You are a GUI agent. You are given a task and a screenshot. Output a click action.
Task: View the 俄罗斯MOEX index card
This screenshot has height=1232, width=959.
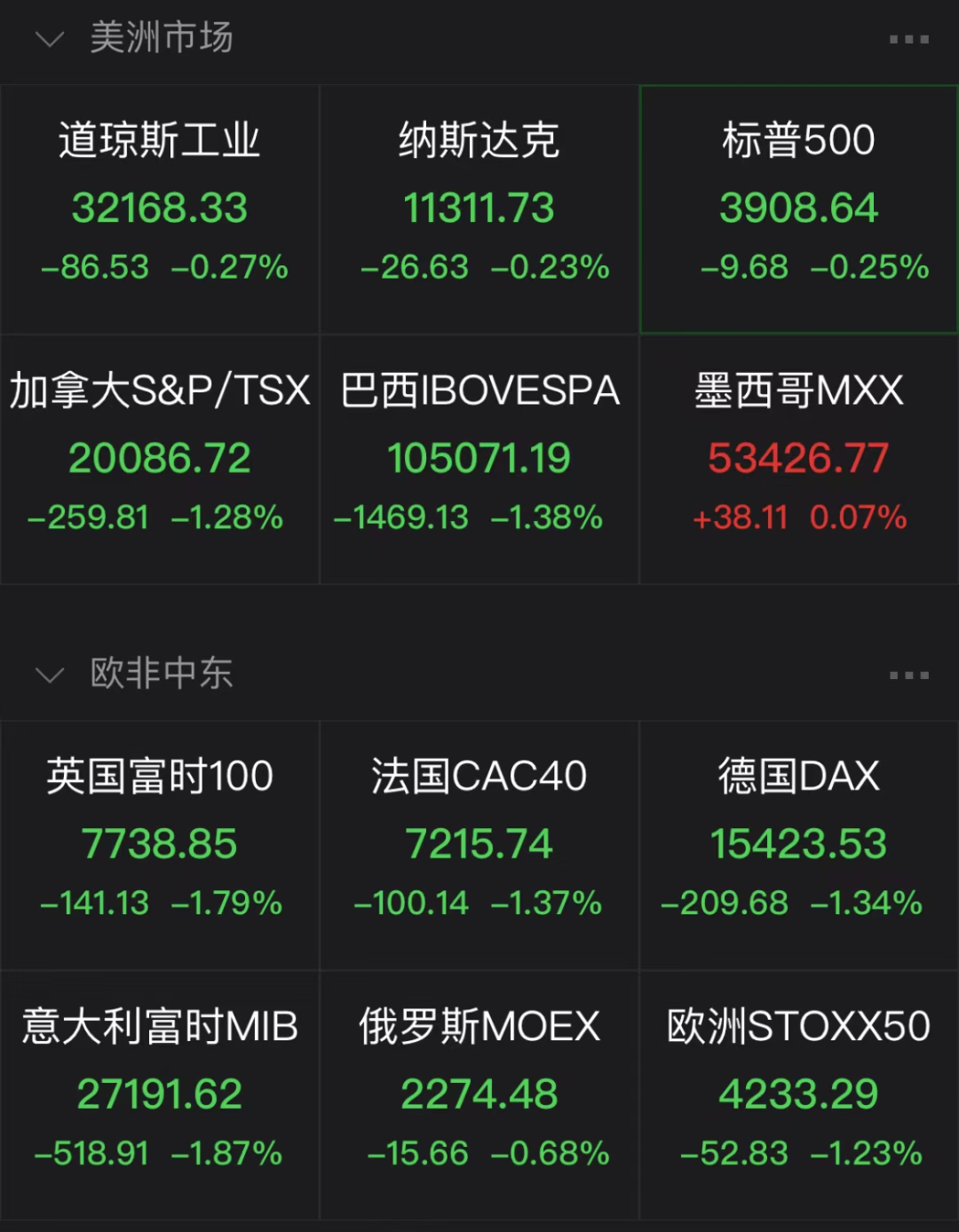coord(479,1094)
